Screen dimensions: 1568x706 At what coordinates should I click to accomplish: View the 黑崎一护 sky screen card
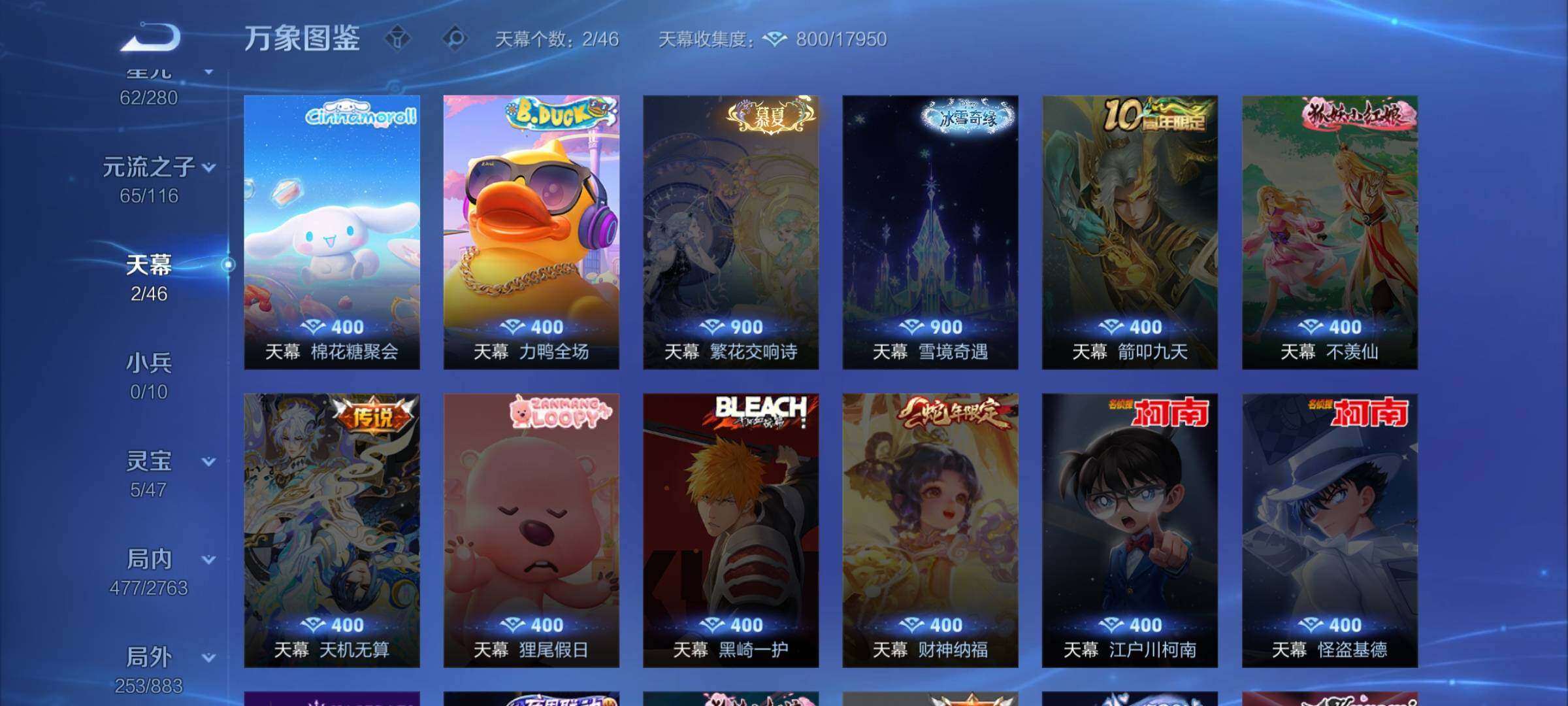730,530
